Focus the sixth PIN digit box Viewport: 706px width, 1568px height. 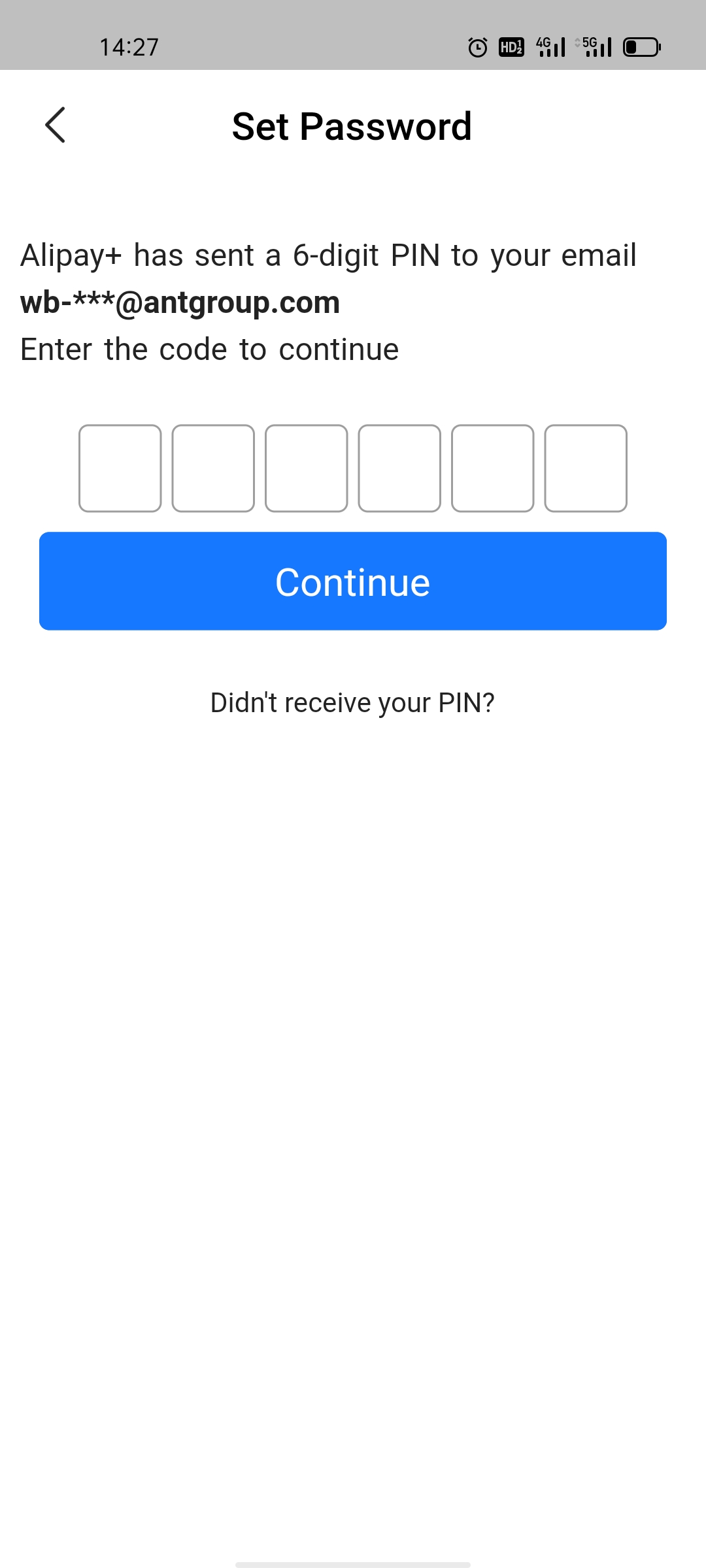(586, 468)
